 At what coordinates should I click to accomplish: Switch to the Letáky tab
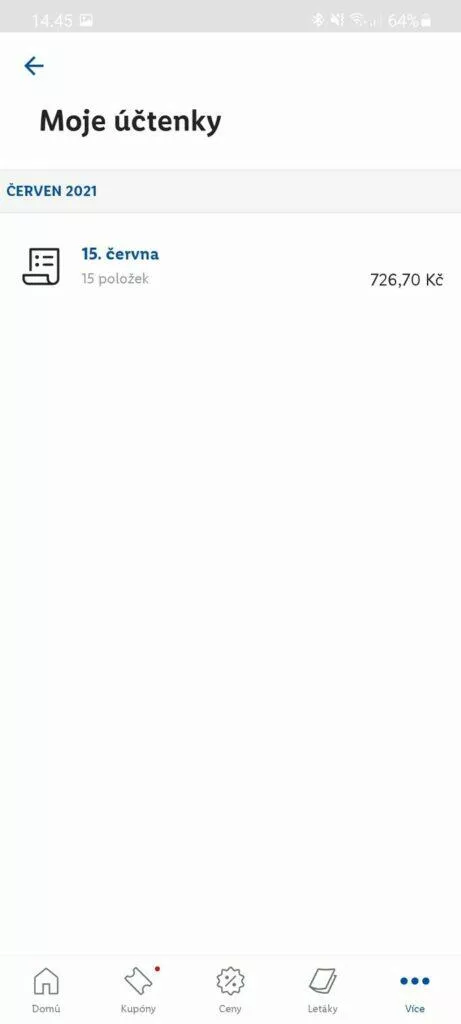tap(323, 989)
